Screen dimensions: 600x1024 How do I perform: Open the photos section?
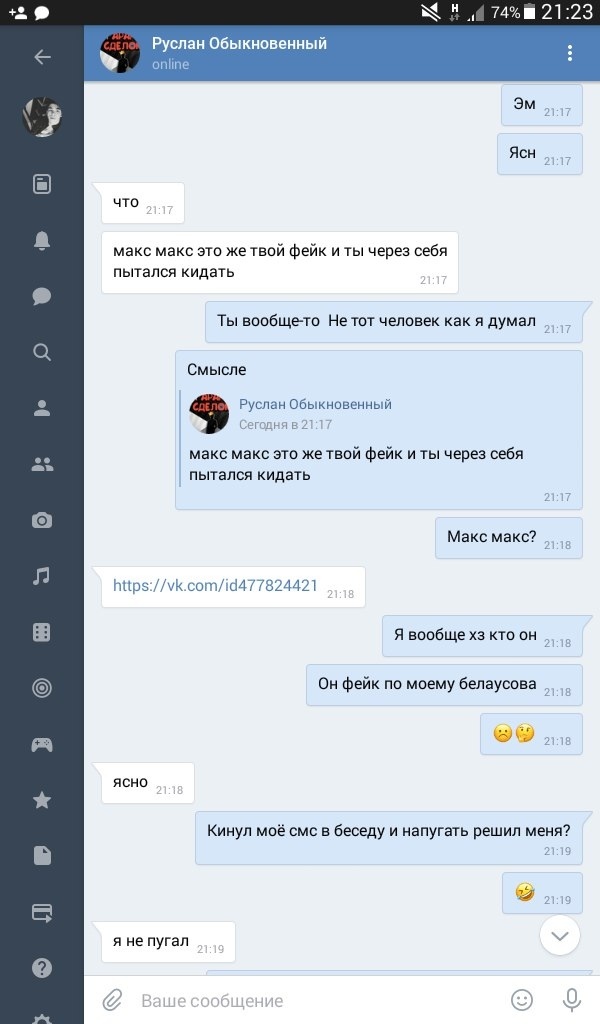pos(42,520)
